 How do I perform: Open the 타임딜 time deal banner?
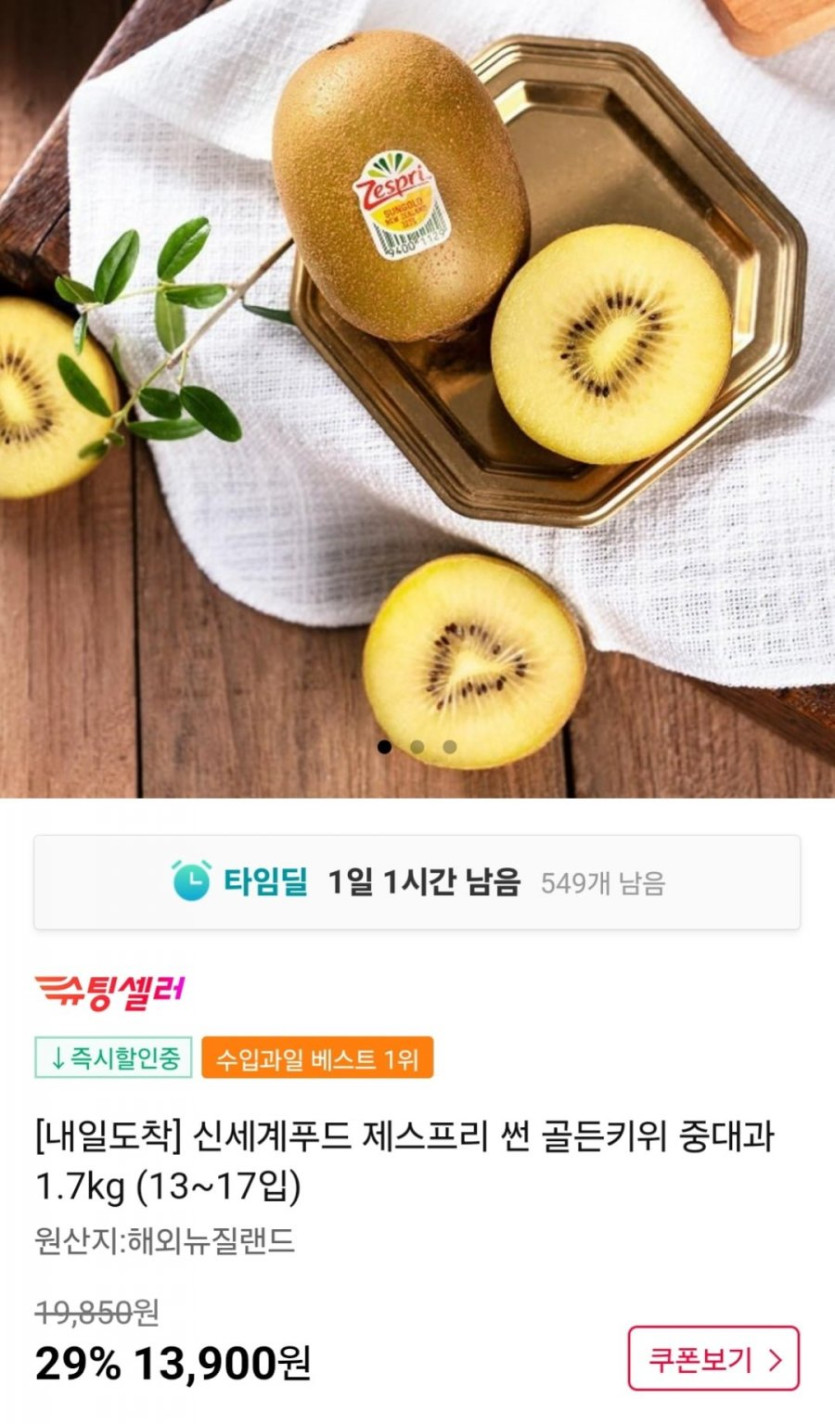coord(417,882)
